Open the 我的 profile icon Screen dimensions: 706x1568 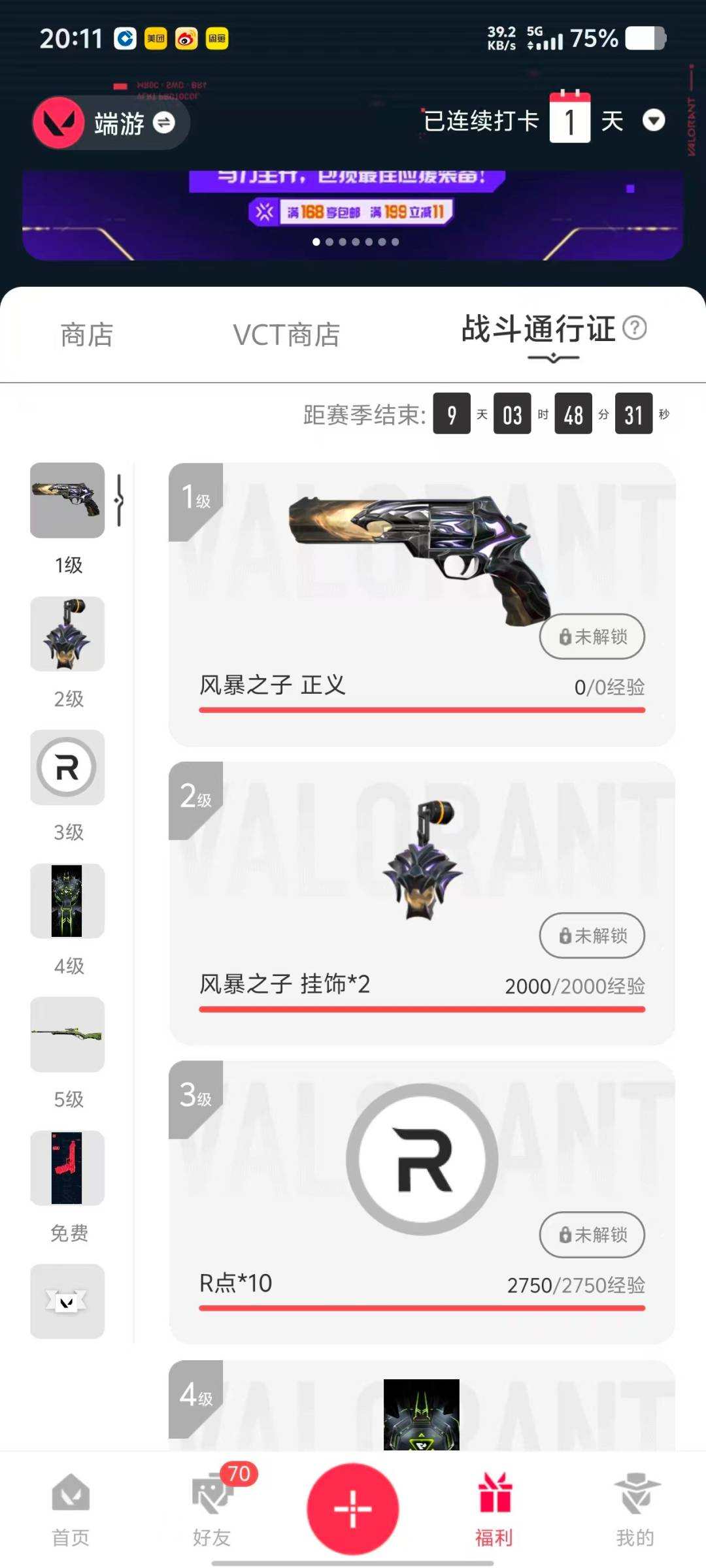point(635,1503)
